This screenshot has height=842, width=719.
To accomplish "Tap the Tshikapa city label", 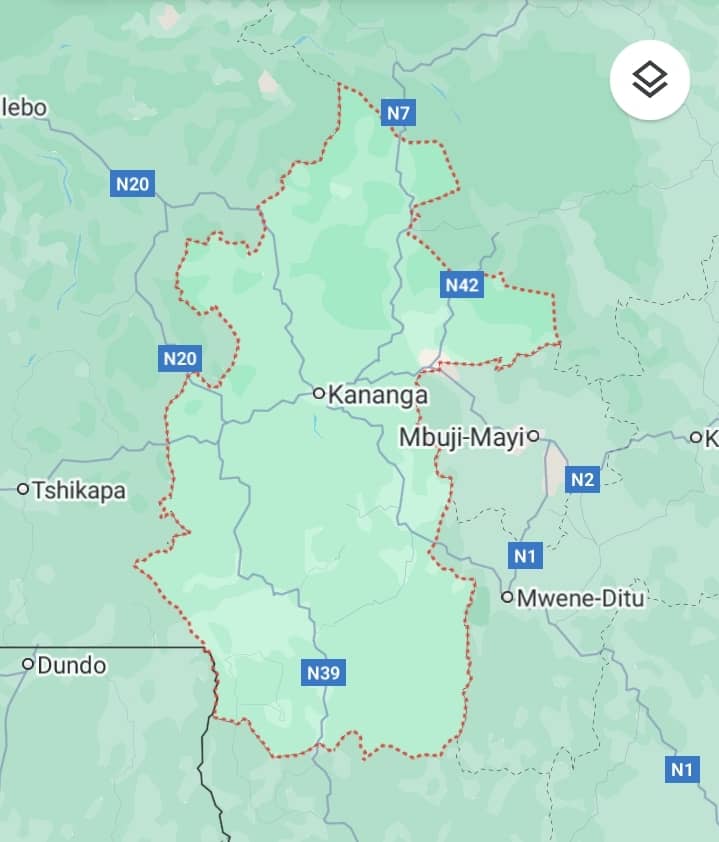I will point(77,490).
